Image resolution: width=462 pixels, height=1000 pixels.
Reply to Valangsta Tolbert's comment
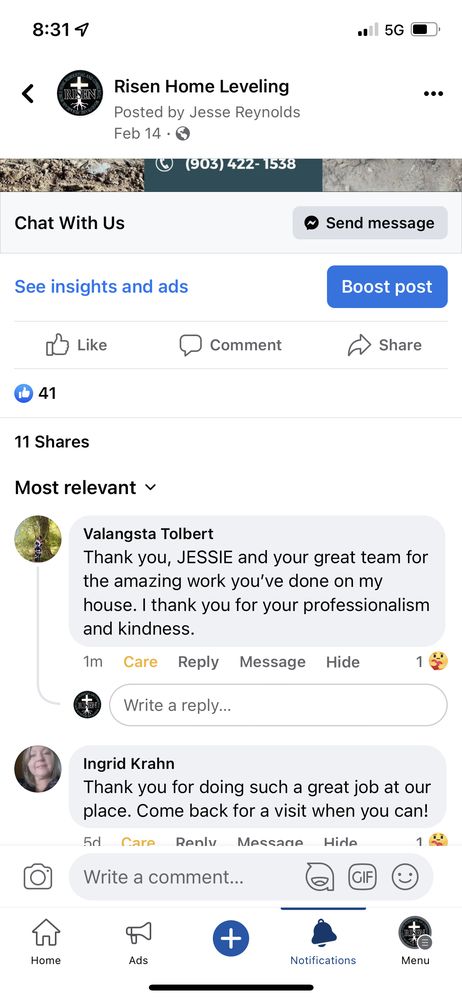[198, 662]
